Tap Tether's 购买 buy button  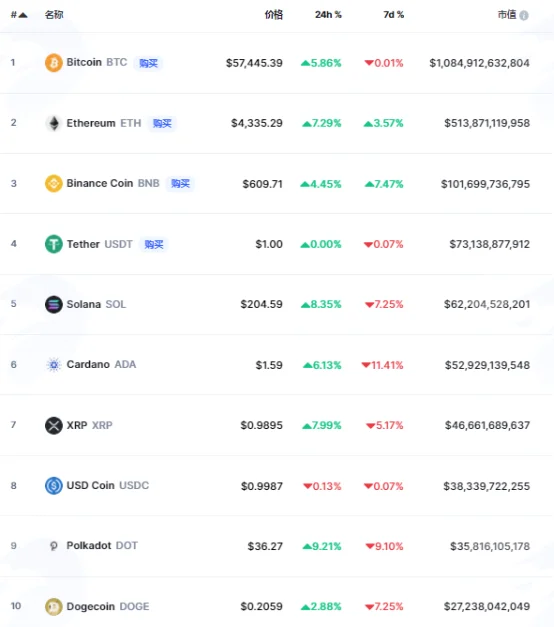point(154,244)
